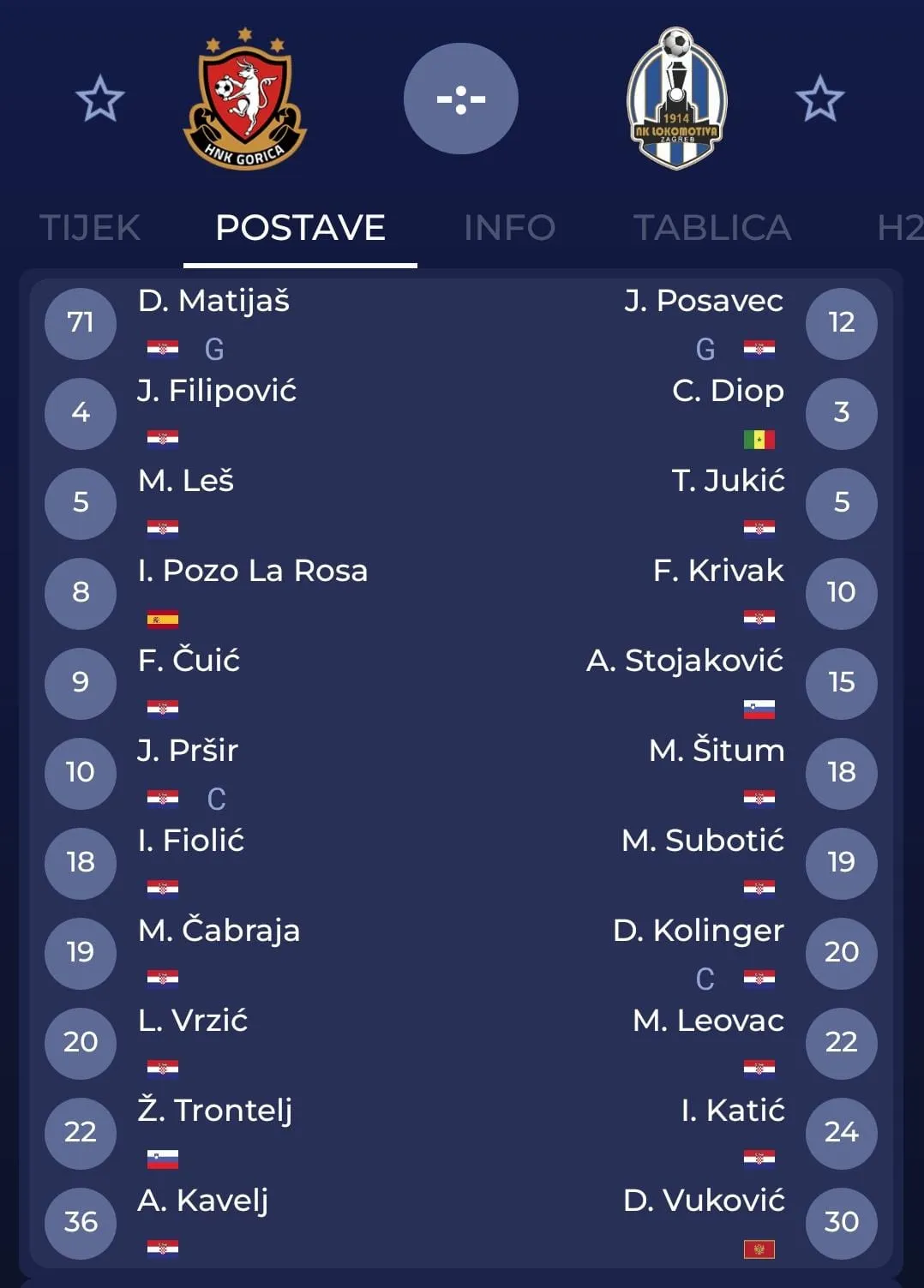Screen dimensions: 924x1288
Task: Open captain J. Pršir's profile
Action: point(188,751)
